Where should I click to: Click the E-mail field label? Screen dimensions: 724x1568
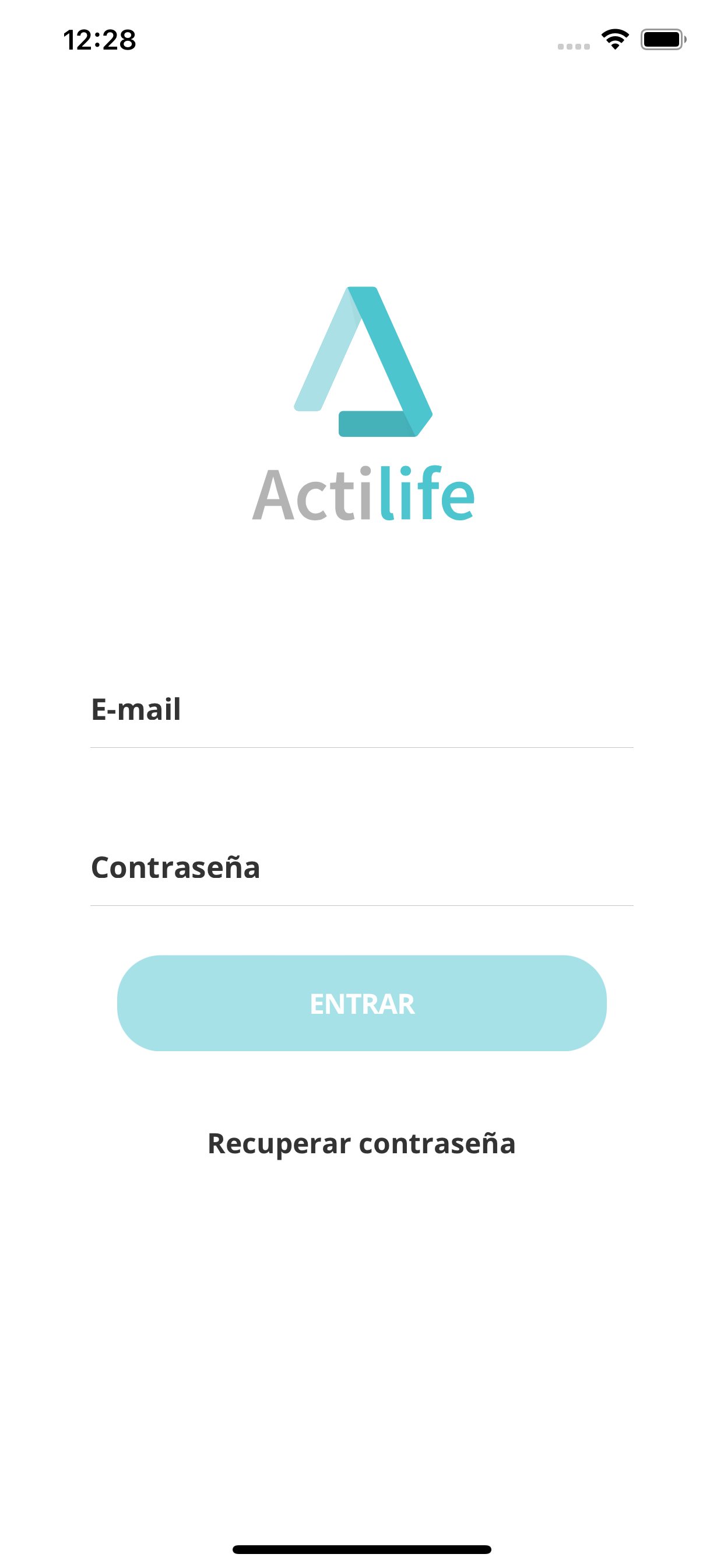(x=135, y=709)
